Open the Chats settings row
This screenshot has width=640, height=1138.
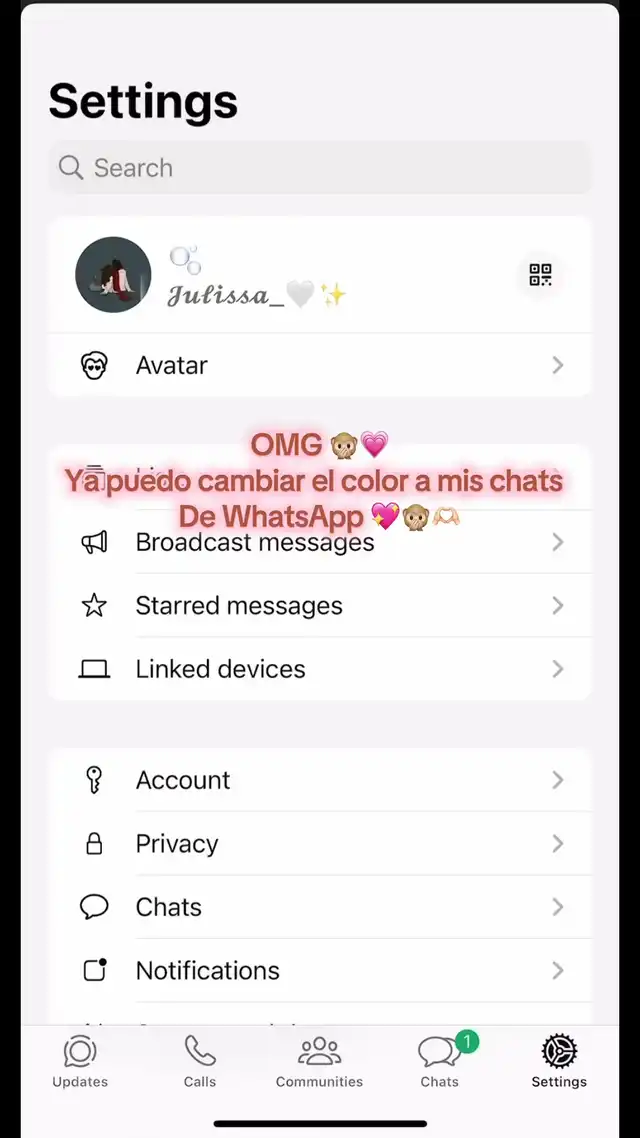point(320,907)
